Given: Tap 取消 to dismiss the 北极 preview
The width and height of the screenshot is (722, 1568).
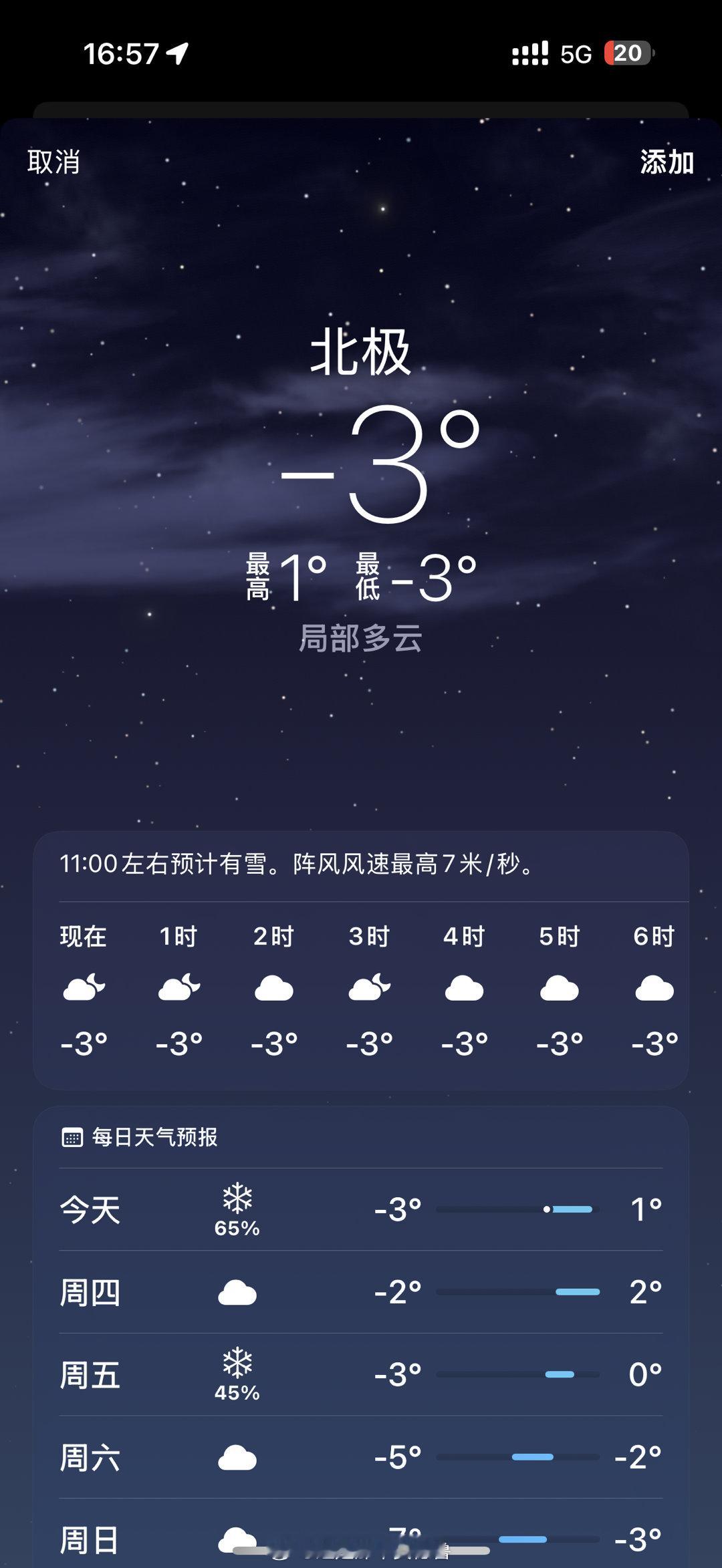Looking at the screenshot, I should 53,162.
